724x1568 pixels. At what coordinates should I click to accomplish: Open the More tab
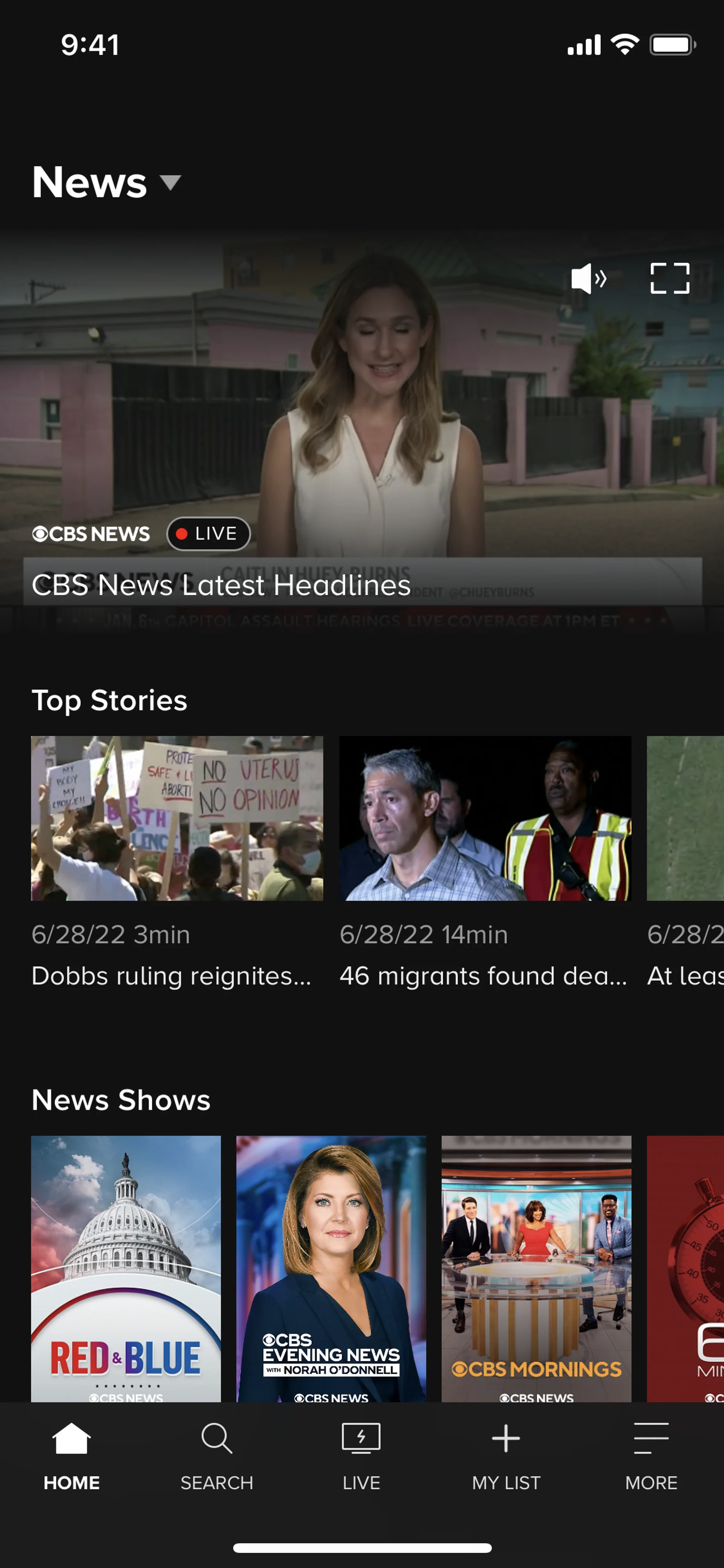tap(651, 1454)
